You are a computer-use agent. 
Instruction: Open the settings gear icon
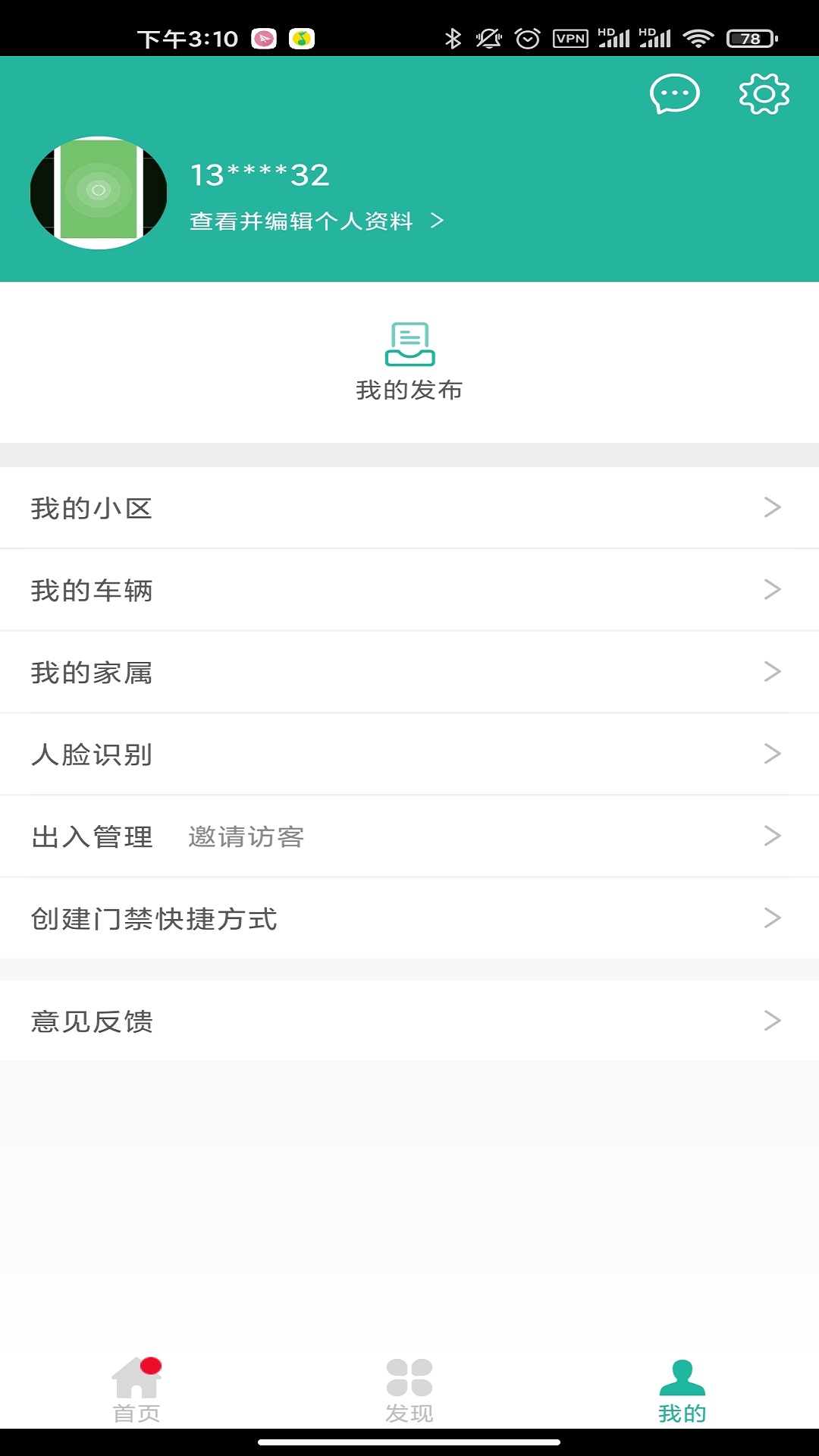coord(764,94)
